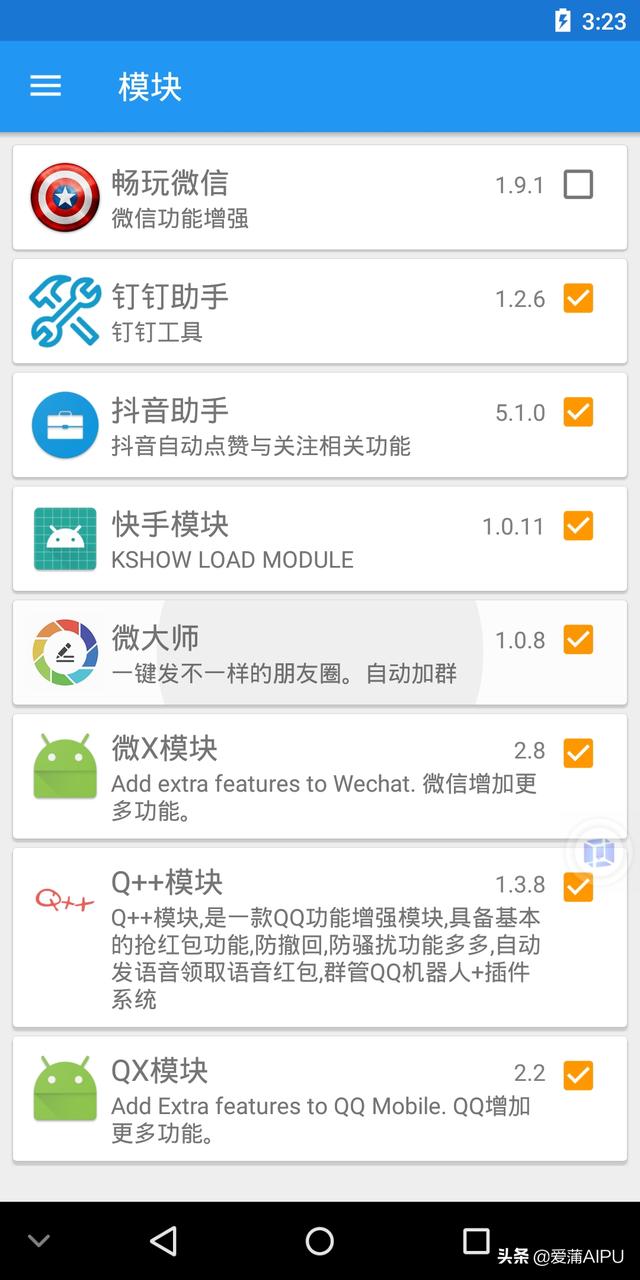This screenshot has width=640, height=1280.
Task: Tap the floating cube button at right edge
Action: point(601,854)
